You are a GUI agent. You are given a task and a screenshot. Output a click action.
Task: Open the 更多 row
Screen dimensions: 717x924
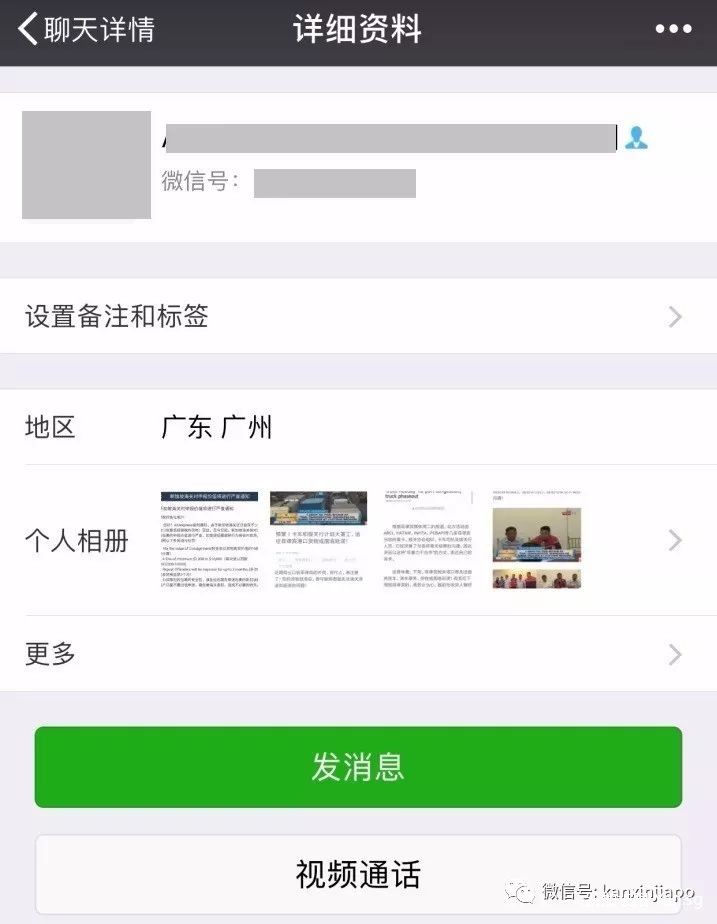[358, 654]
